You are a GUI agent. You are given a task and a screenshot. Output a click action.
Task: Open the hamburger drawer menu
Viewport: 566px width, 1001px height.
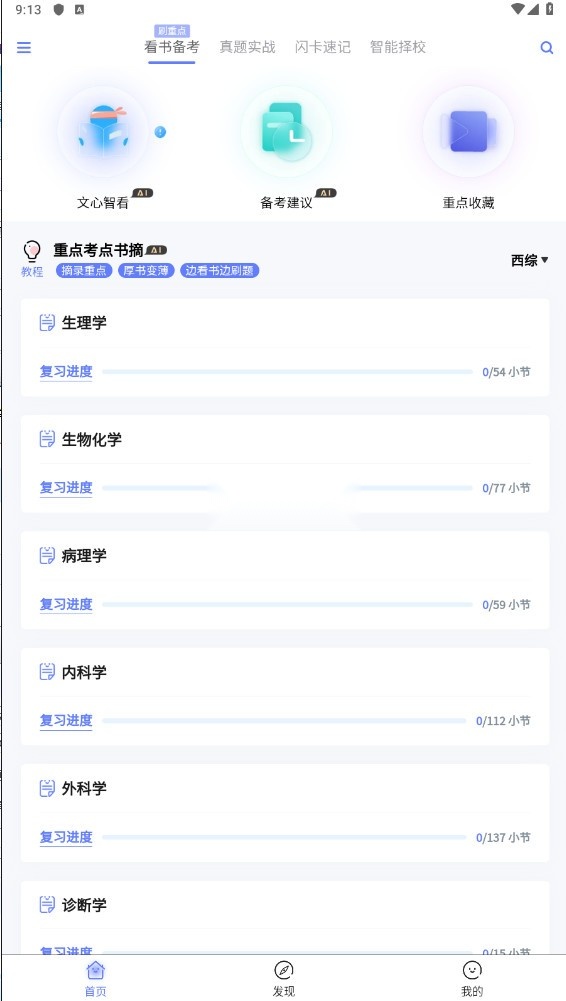pos(24,47)
